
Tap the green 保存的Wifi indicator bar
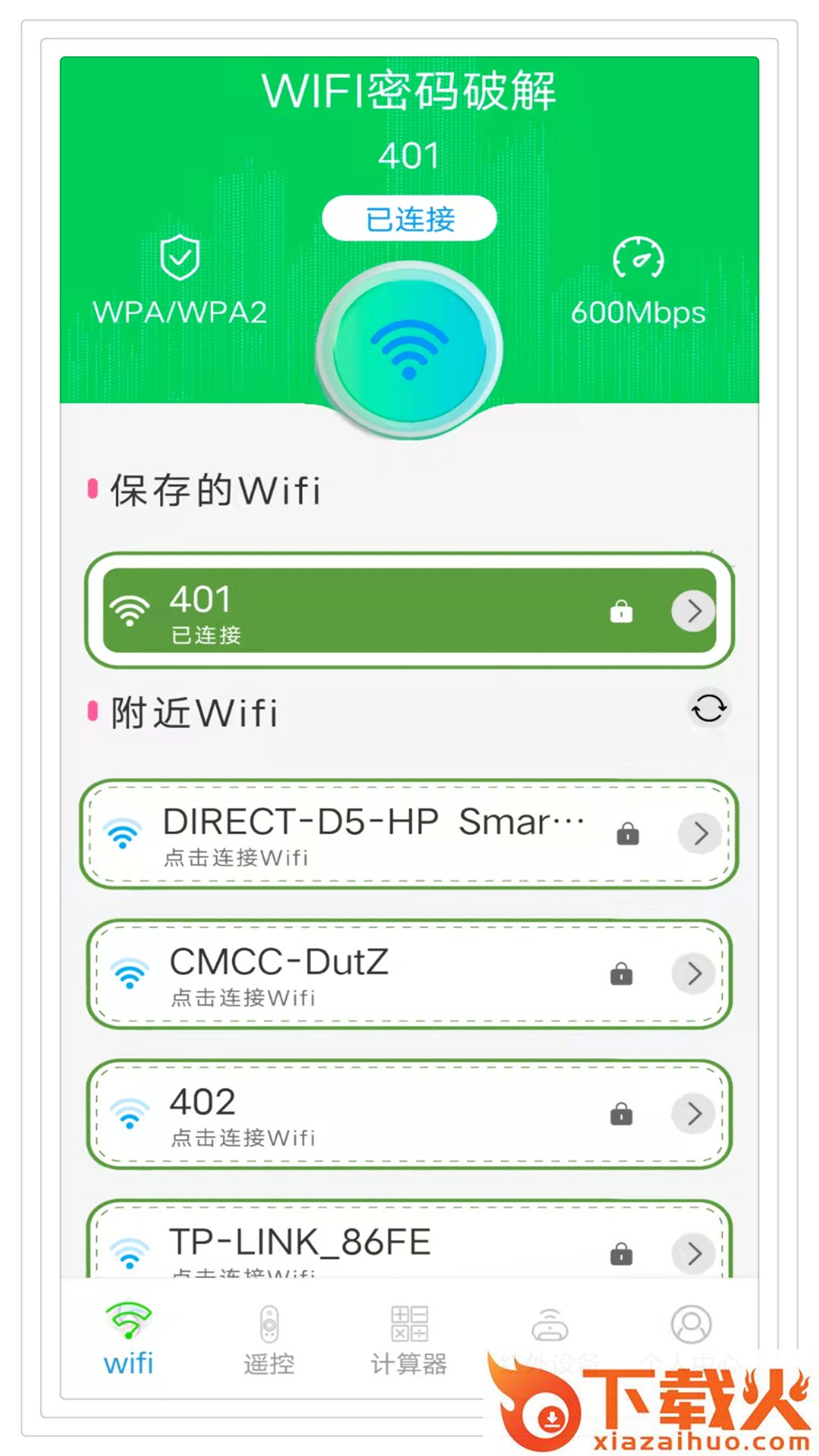(x=93, y=489)
